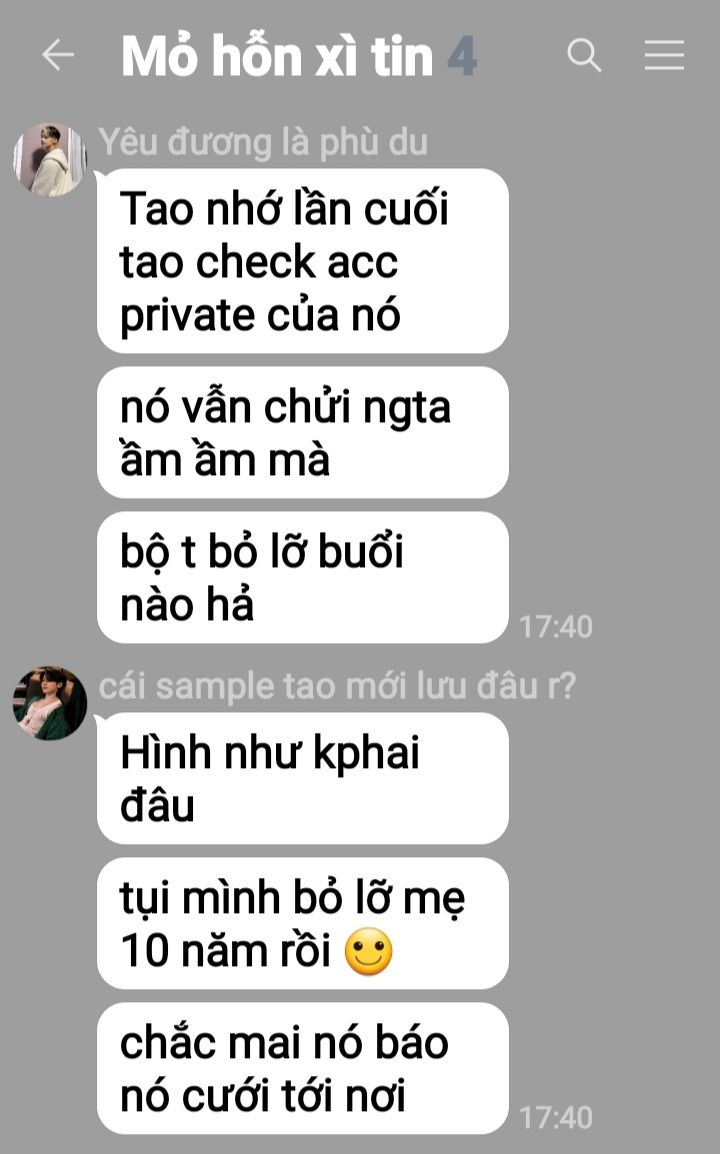Go back from the group chat

coord(57,55)
